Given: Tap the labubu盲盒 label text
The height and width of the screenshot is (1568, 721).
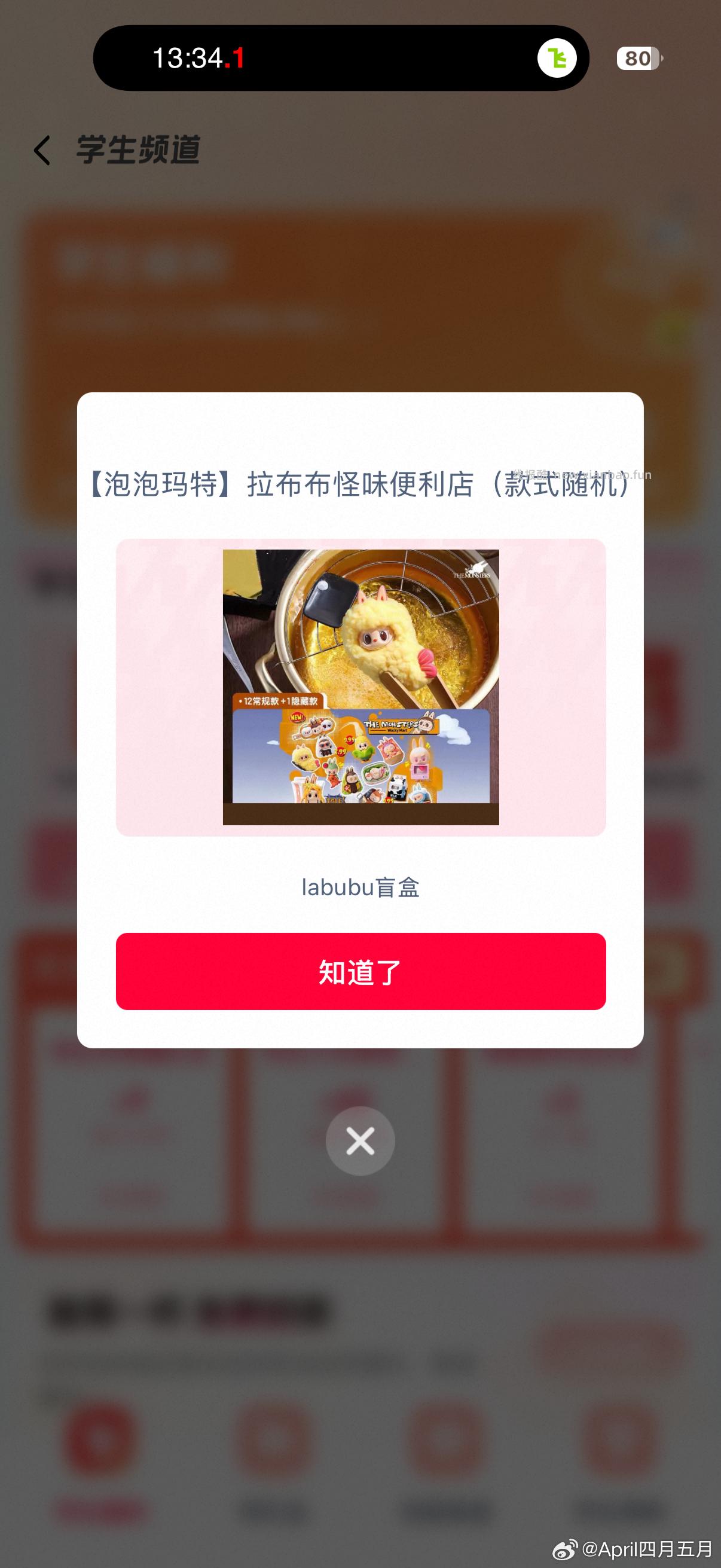Looking at the screenshot, I should point(360,887).
